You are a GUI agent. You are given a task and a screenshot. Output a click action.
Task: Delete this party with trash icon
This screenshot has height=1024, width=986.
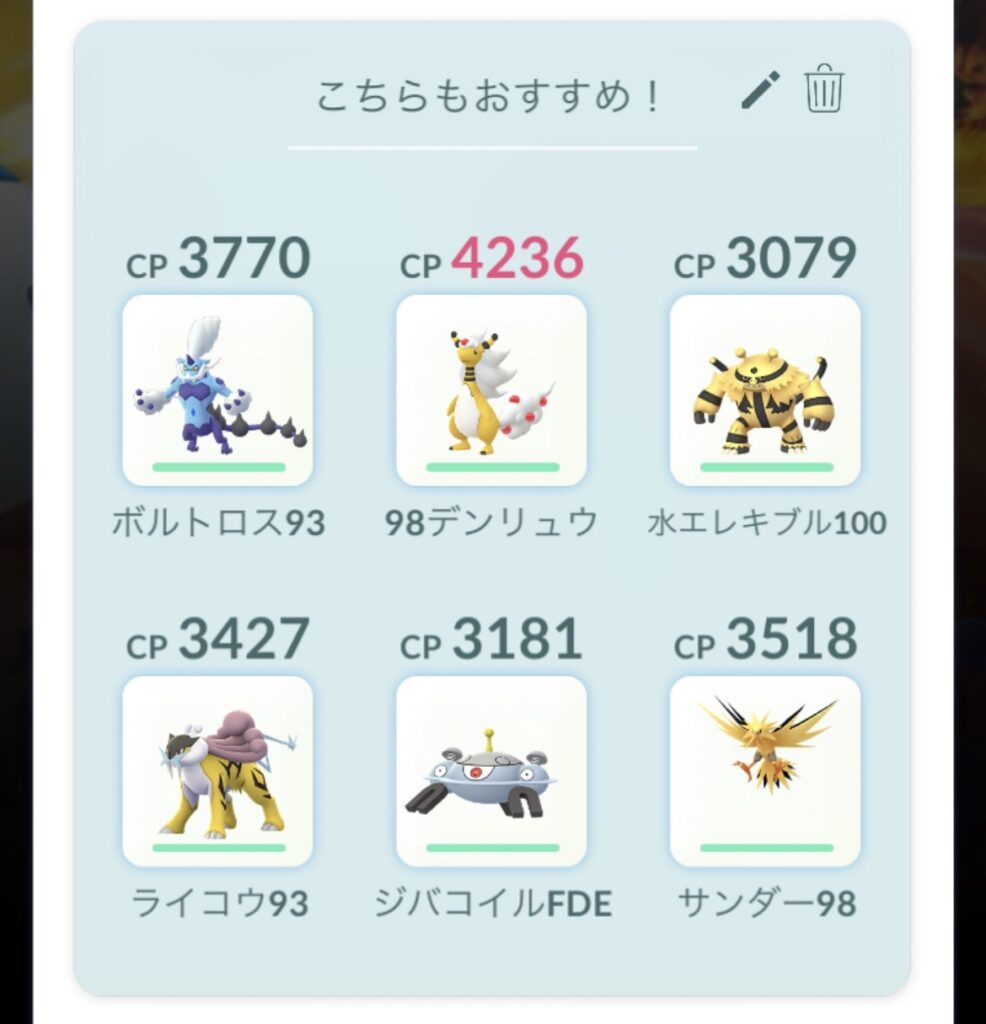click(824, 89)
